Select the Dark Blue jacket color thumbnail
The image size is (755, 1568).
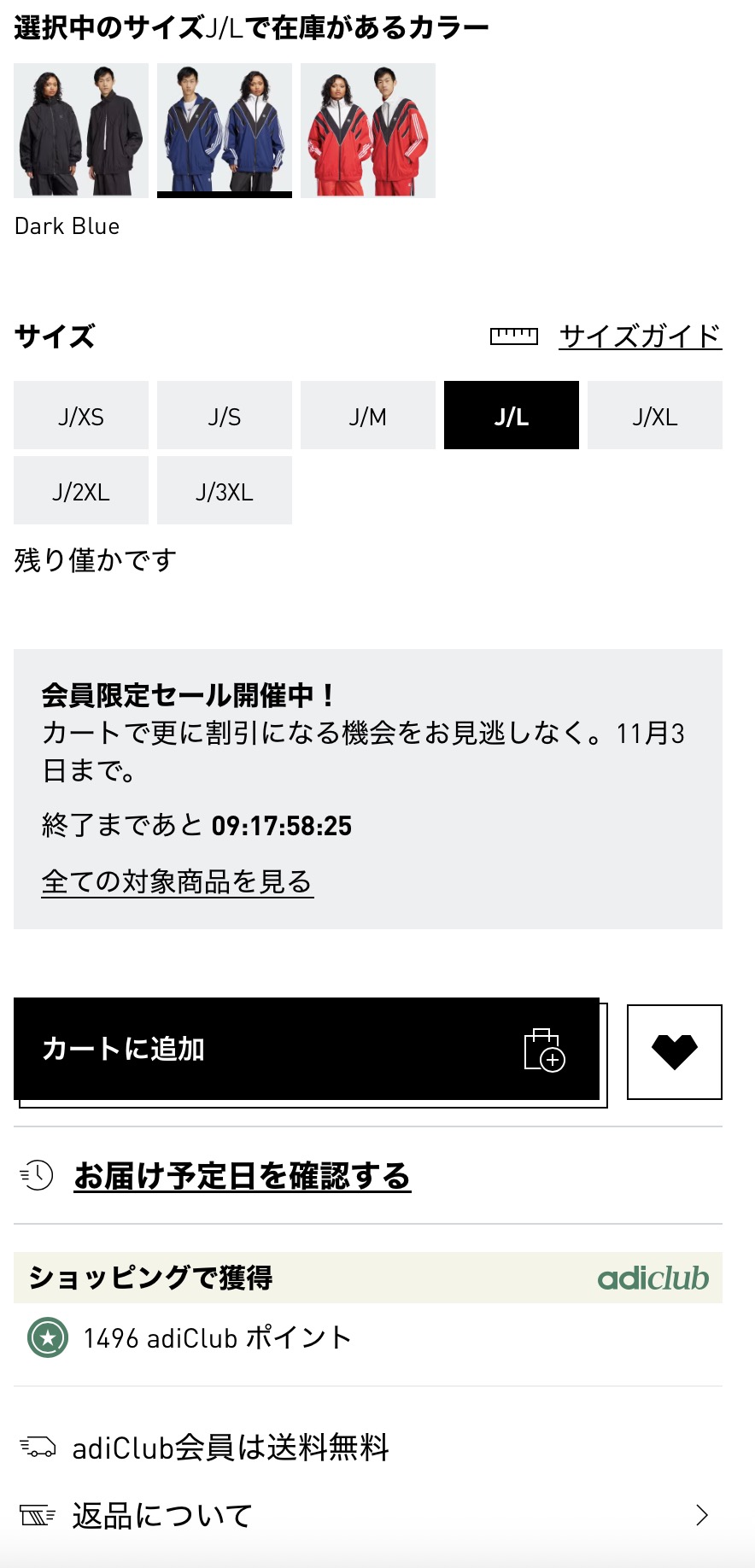click(225, 130)
